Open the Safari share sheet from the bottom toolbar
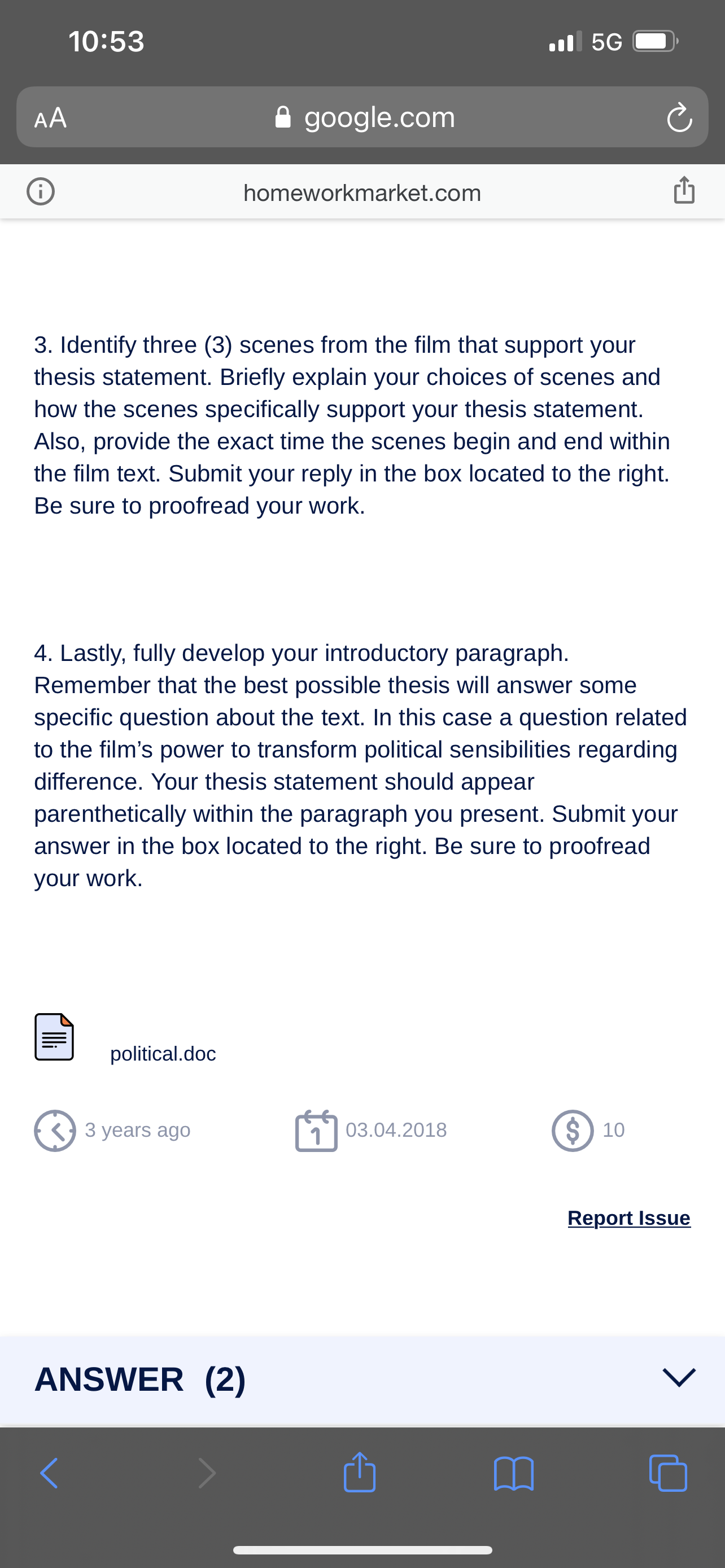 (359, 1472)
